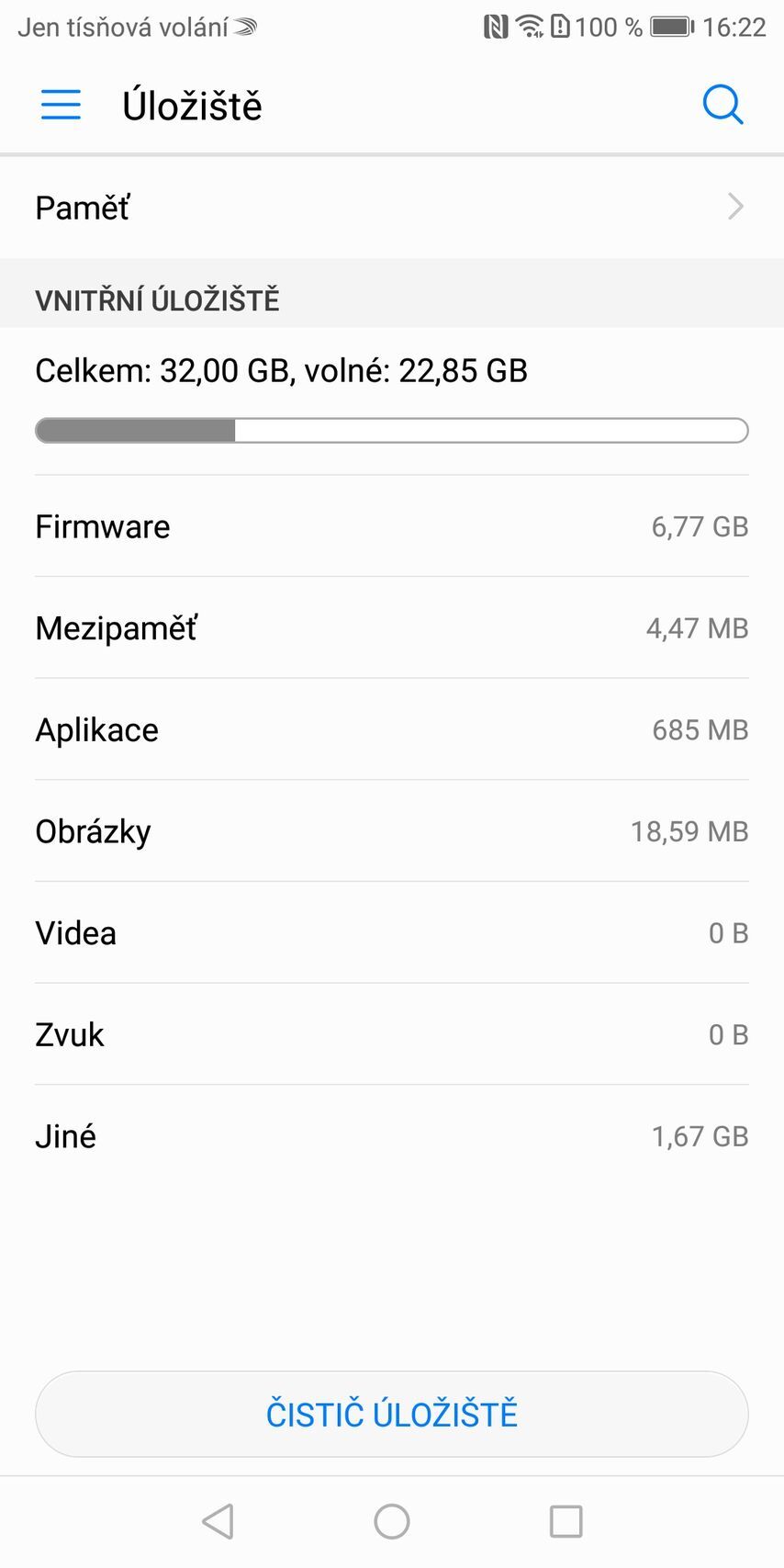Tap the Celkem 32,00 GB summary text
Viewport: 784px width, 1568px height.
click(281, 370)
